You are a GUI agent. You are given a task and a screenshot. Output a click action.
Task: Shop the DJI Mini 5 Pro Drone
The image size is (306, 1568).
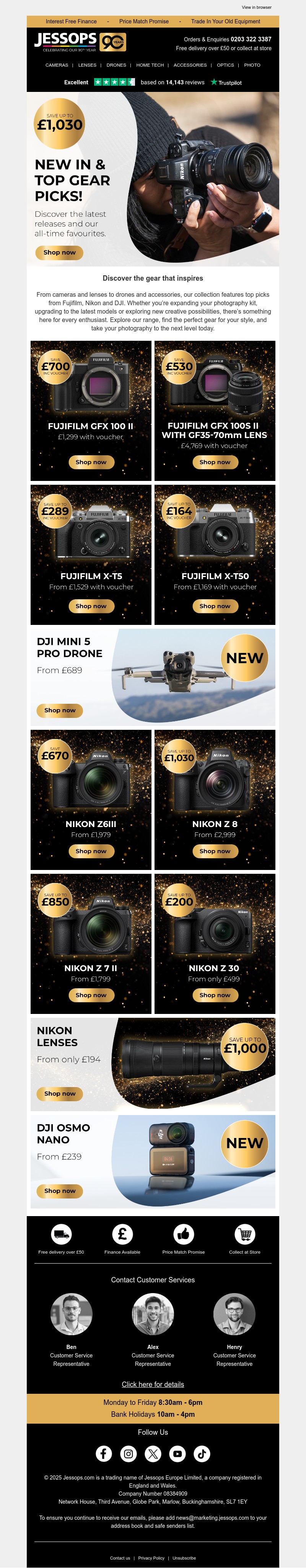60,710
